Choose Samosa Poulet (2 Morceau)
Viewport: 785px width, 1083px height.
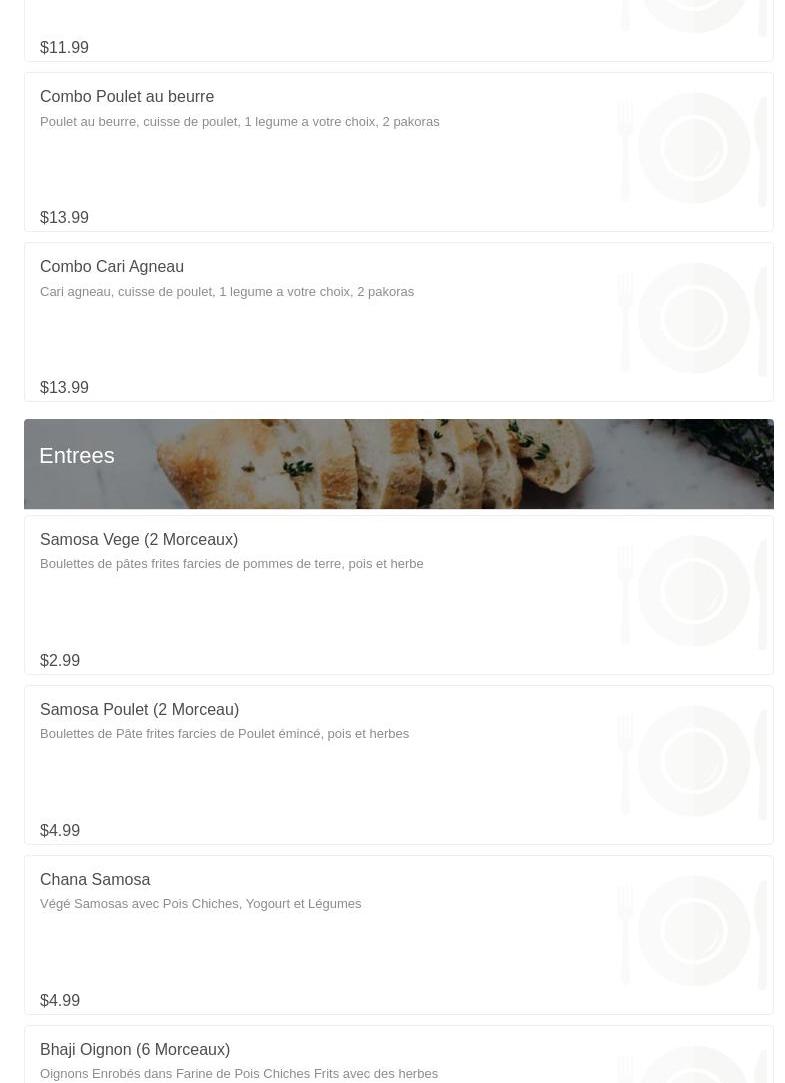pyautogui.click(x=398, y=765)
